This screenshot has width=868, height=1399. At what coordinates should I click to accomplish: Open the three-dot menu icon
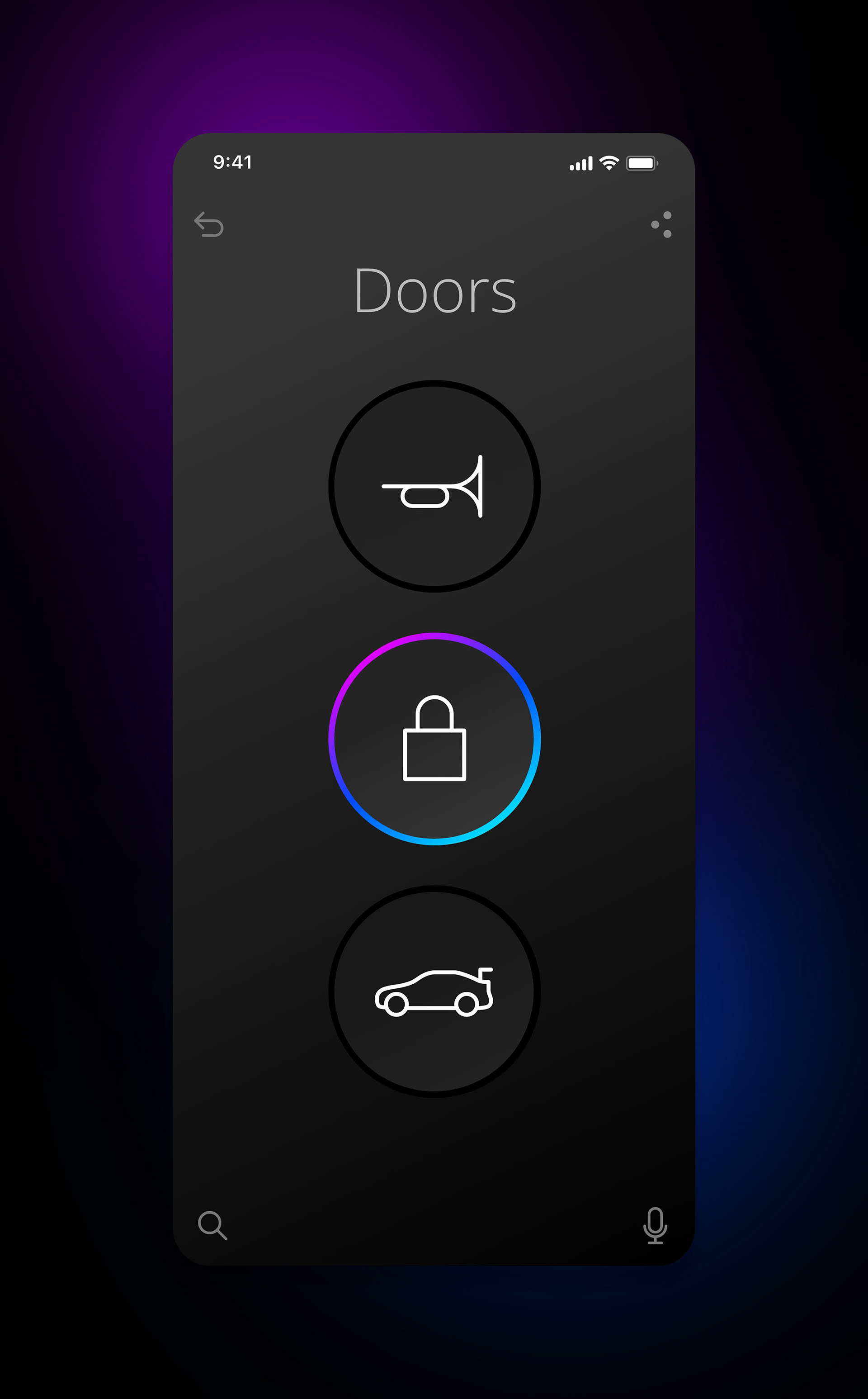tap(661, 224)
